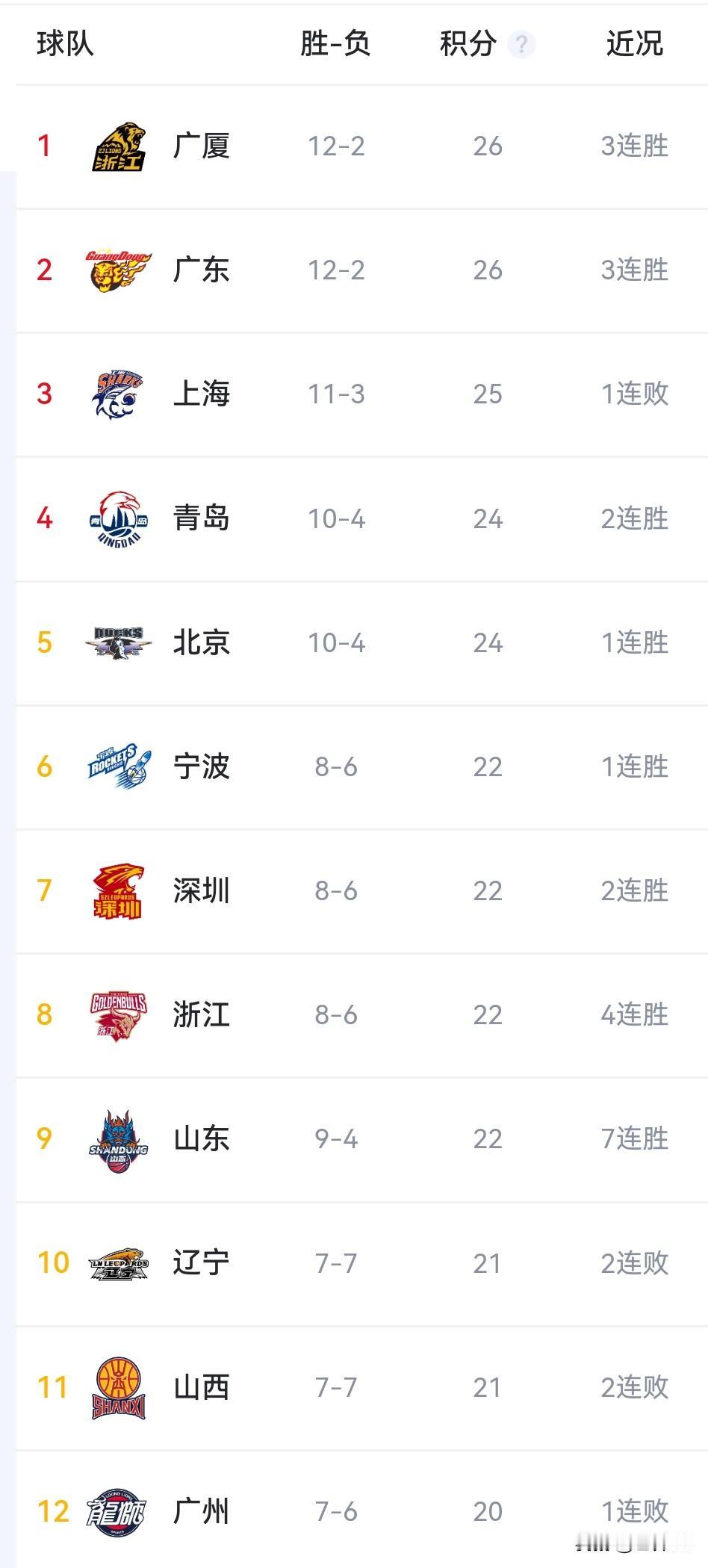Open the 积分 help question mark tooltip
Screen dimensions: 708x1568
pyautogui.click(x=522, y=45)
